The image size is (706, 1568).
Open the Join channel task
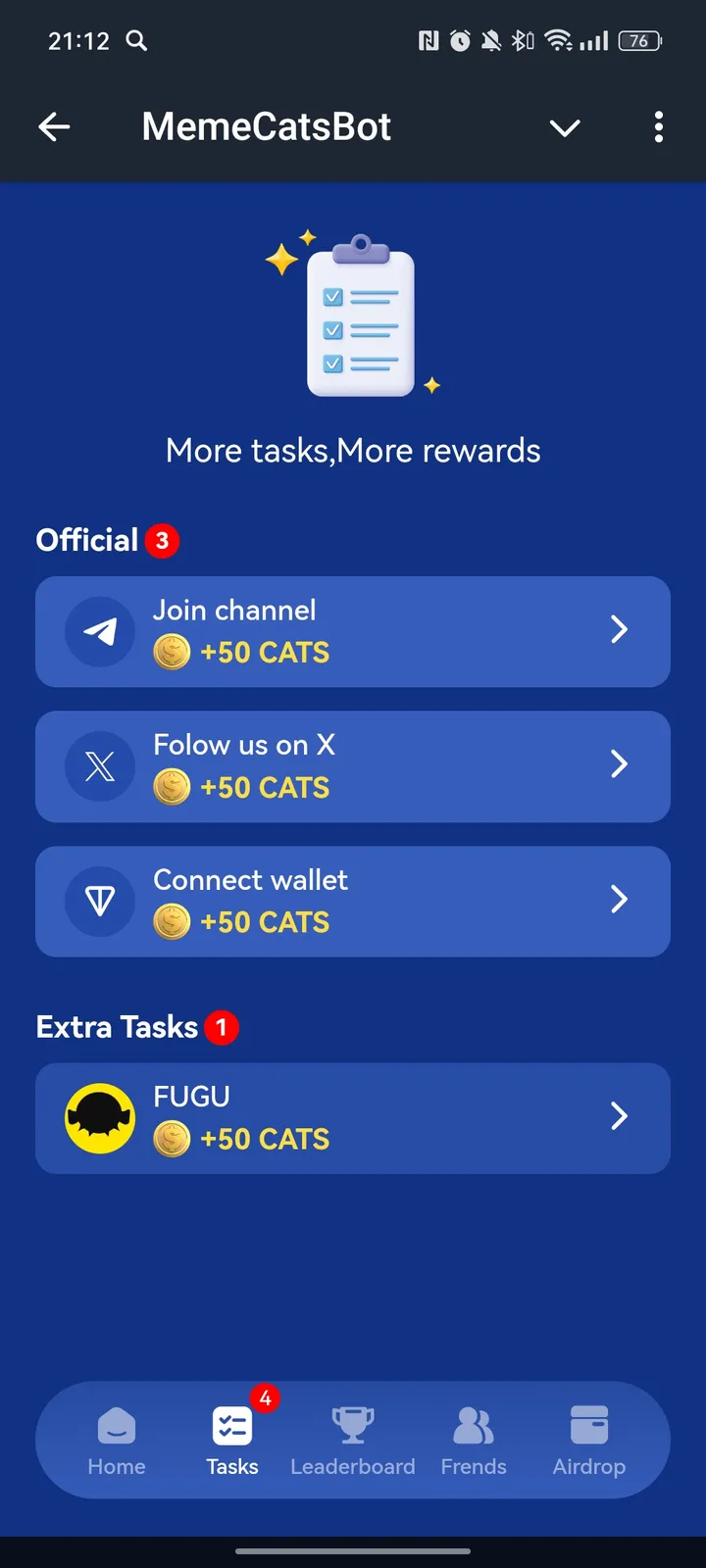[353, 631]
